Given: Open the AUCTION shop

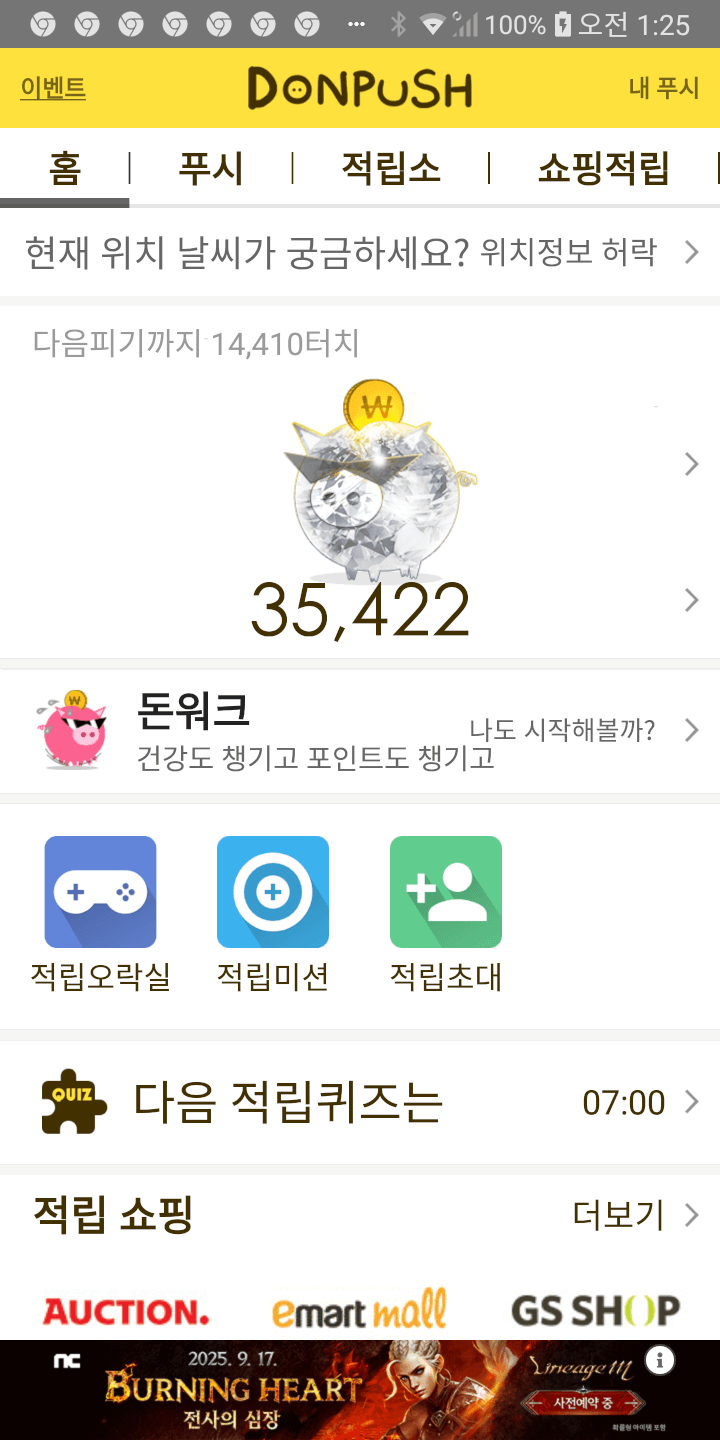Looking at the screenshot, I should coord(126,1311).
